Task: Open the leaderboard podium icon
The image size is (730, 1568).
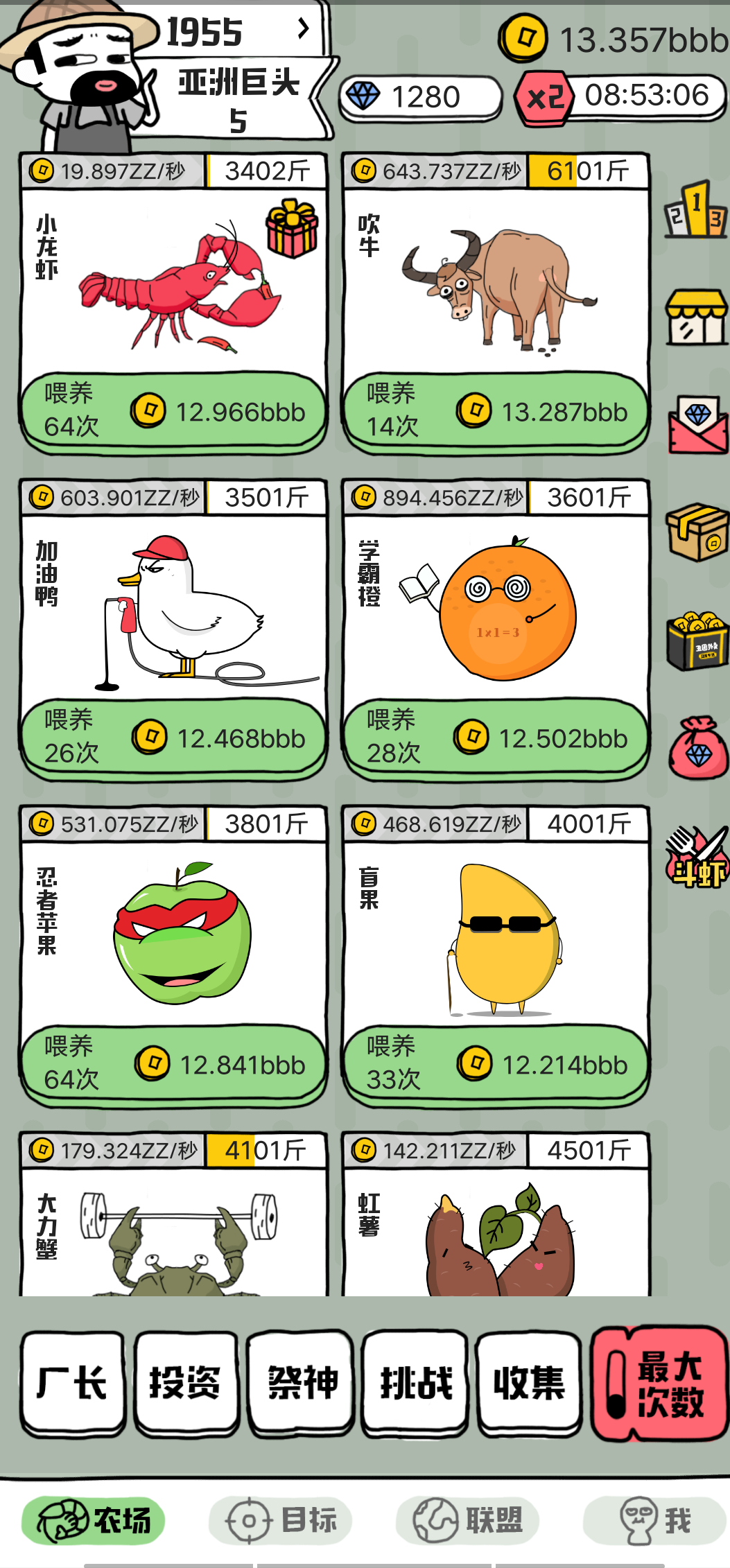Action: click(696, 210)
